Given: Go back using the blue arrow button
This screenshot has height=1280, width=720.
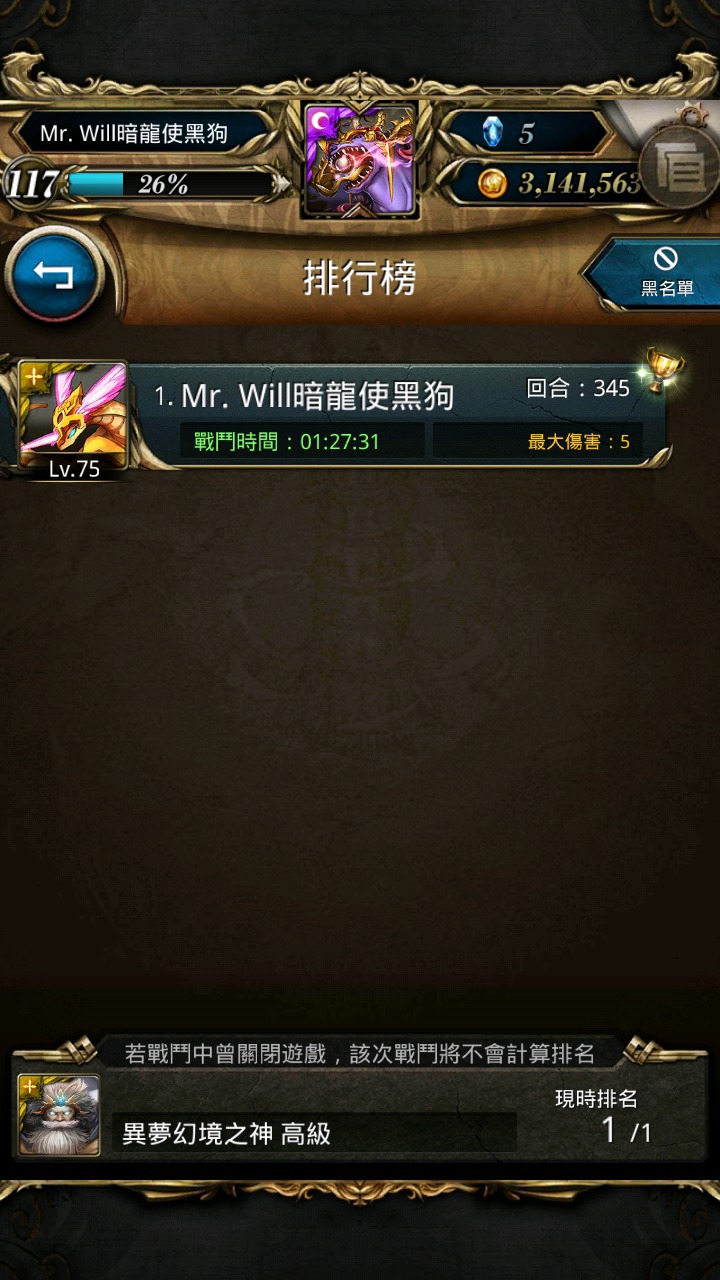Looking at the screenshot, I should coord(54,275).
